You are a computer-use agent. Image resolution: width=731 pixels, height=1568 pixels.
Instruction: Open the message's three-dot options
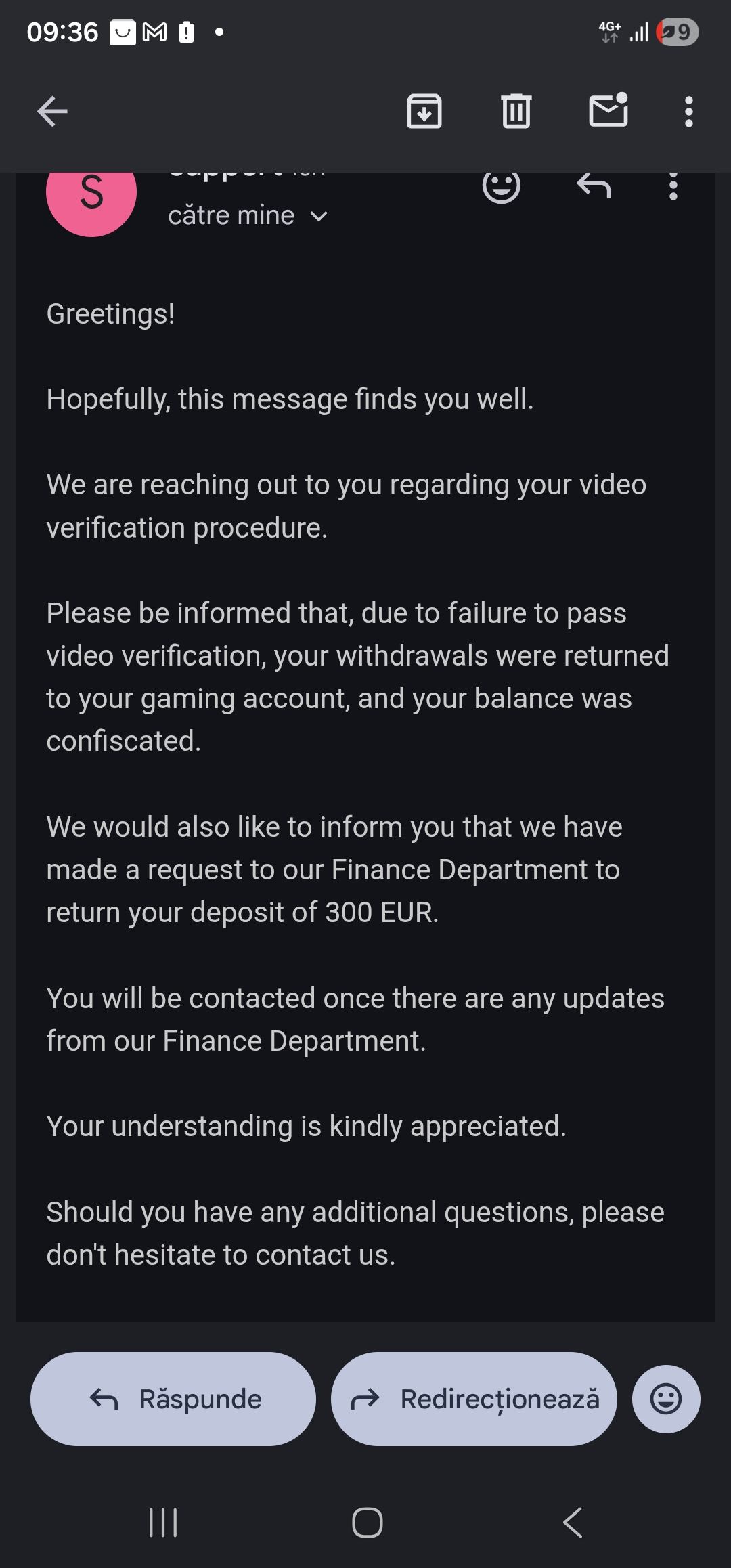(673, 186)
